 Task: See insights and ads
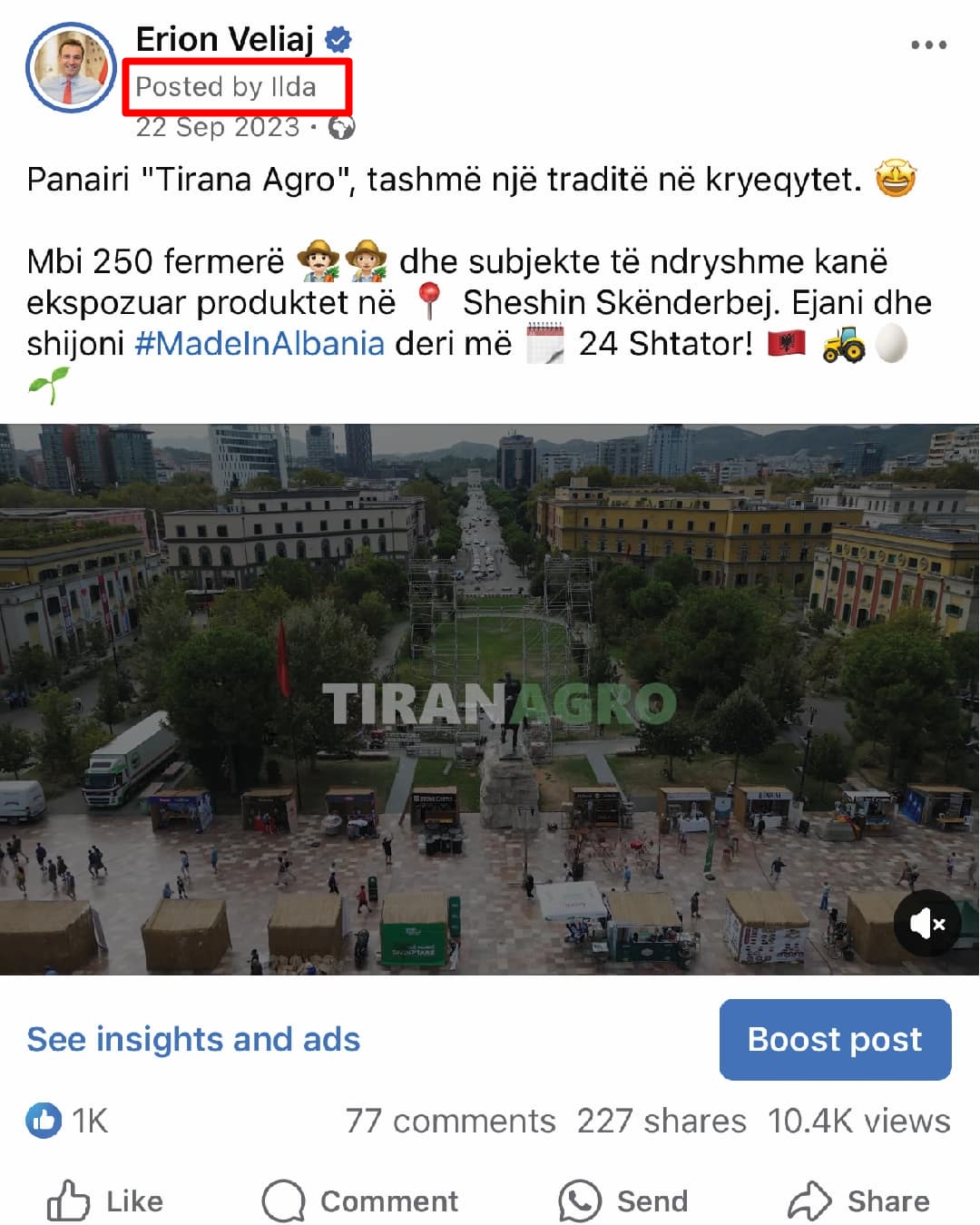click(x=193, y=1039)
